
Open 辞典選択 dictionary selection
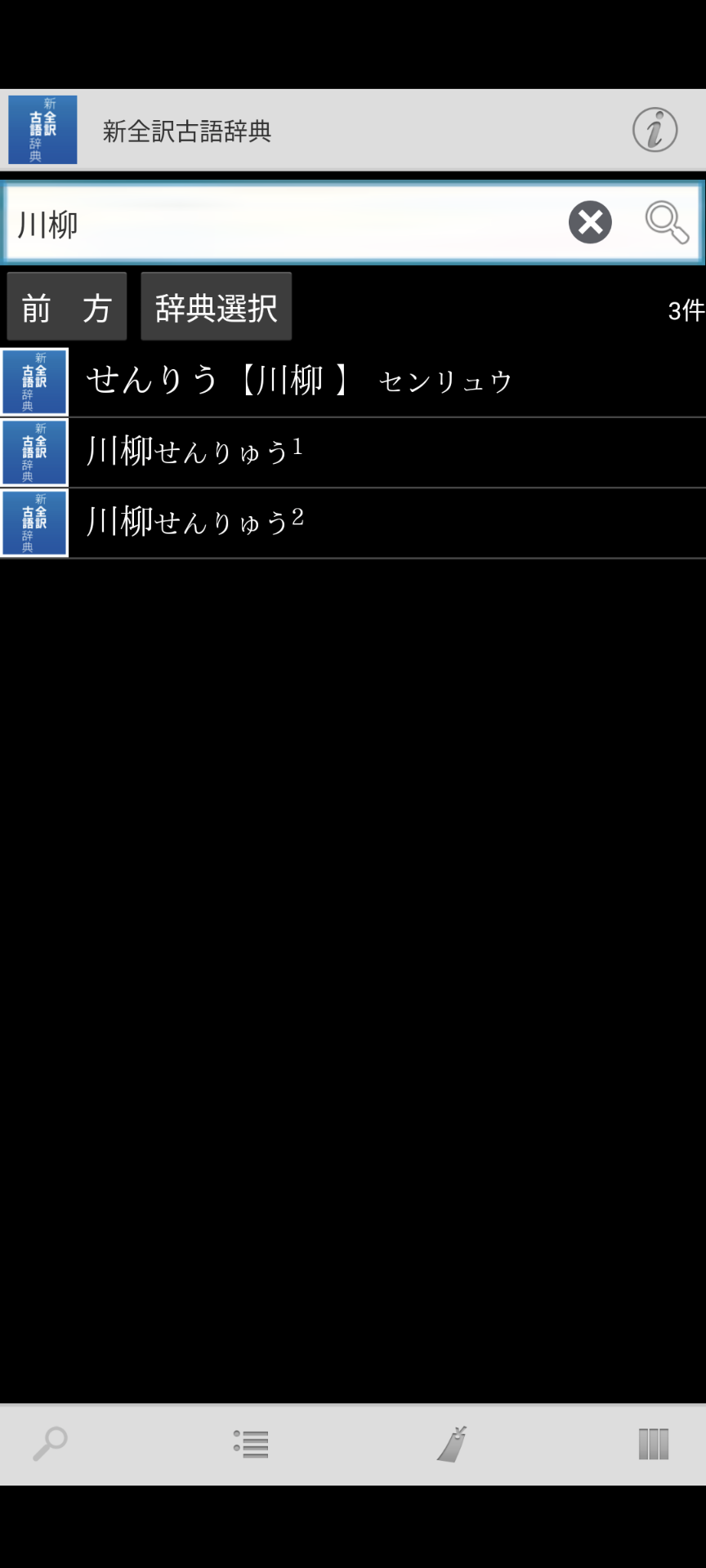[x=217, y=306]
